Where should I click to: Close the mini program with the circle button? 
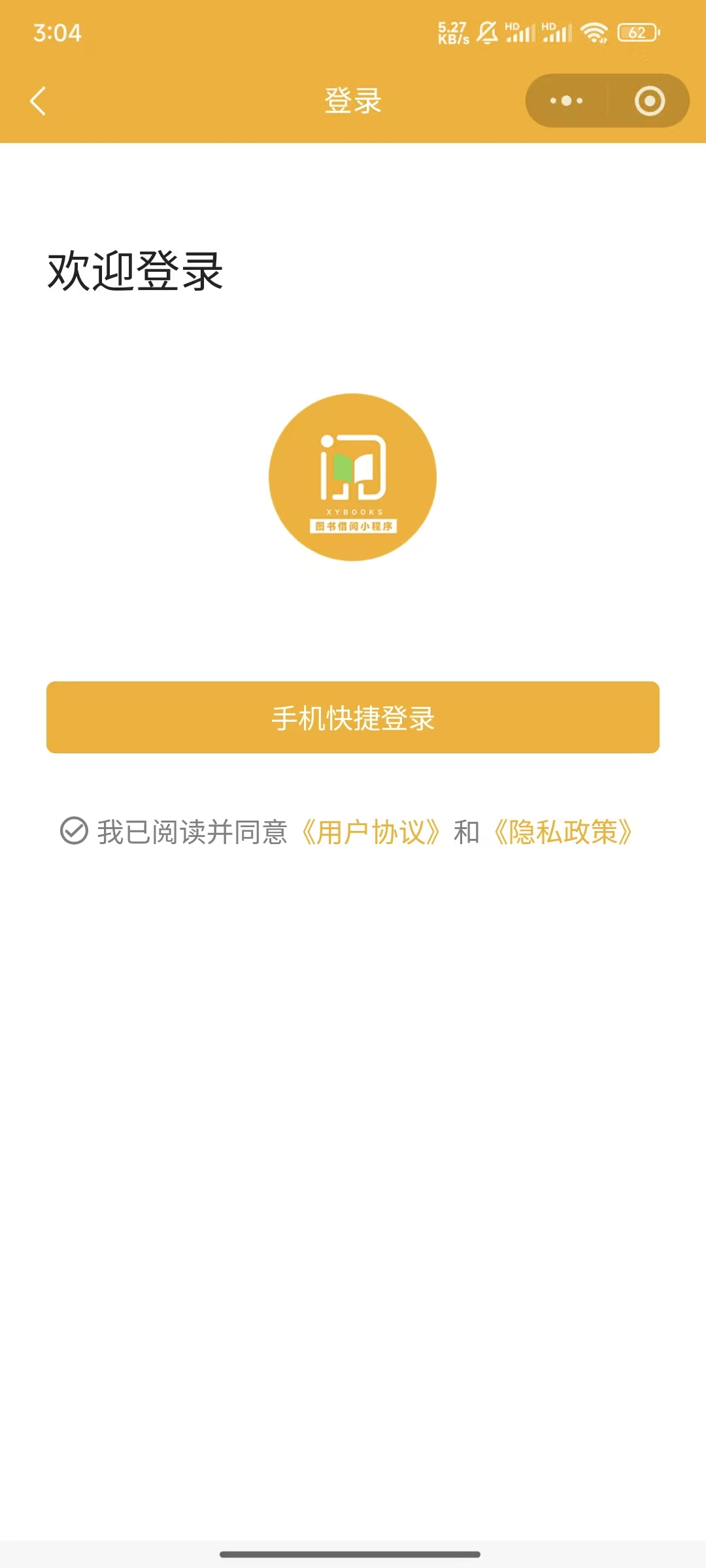(x=649, y=101)
